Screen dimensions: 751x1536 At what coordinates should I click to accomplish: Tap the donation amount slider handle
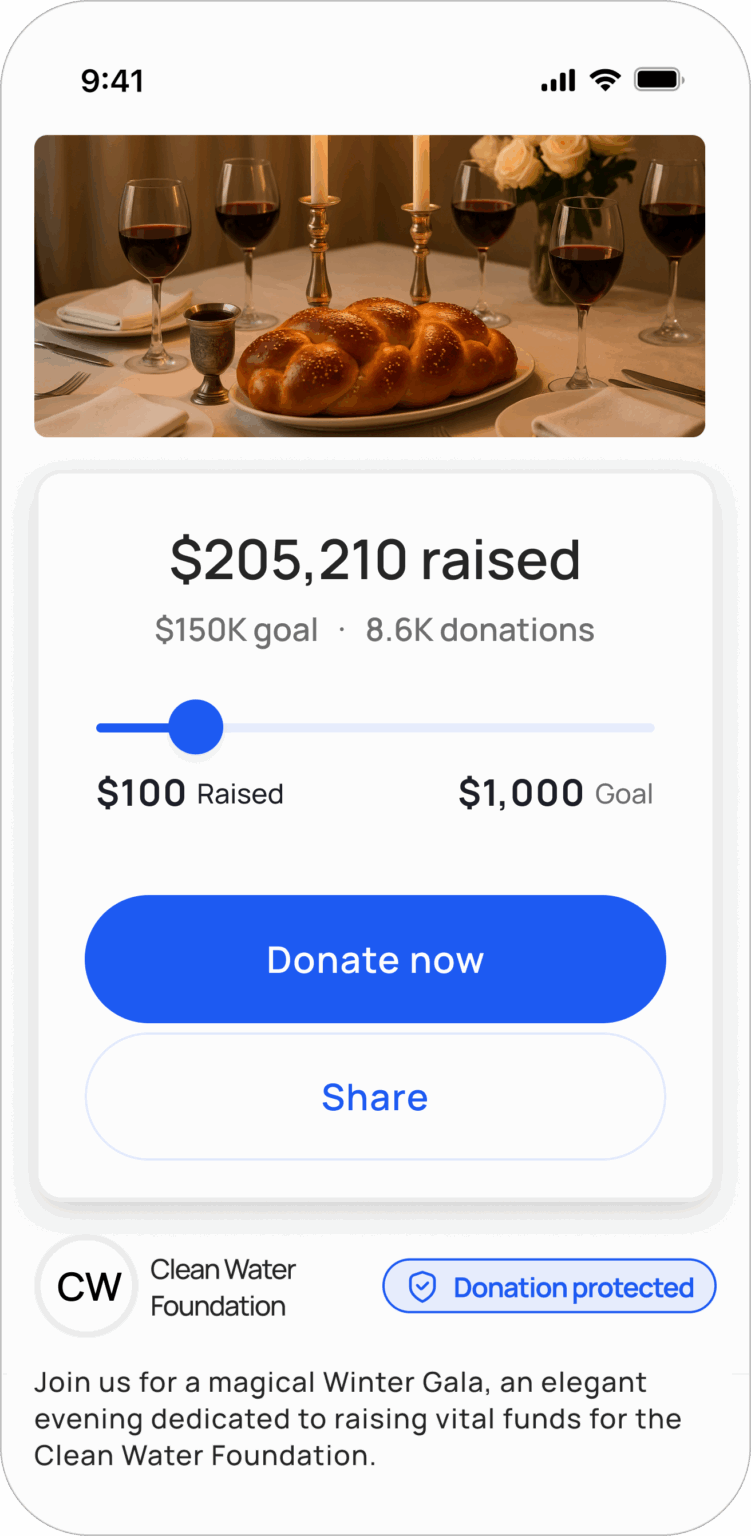(x=195, y=727)
